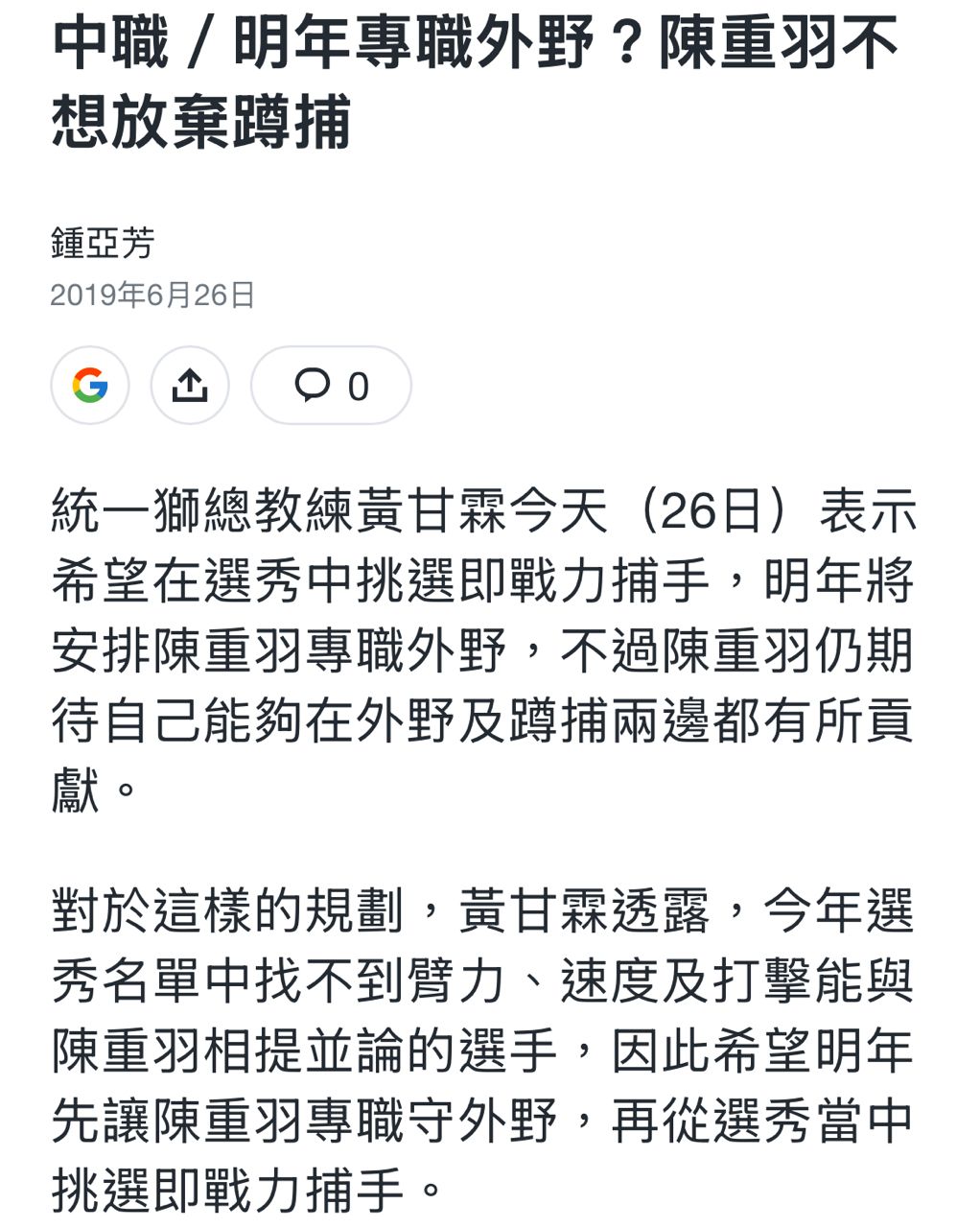Viewport: 980px width, 1228px height.
Task: Open author 鍾亞芳's page
Action: [103, 243]
